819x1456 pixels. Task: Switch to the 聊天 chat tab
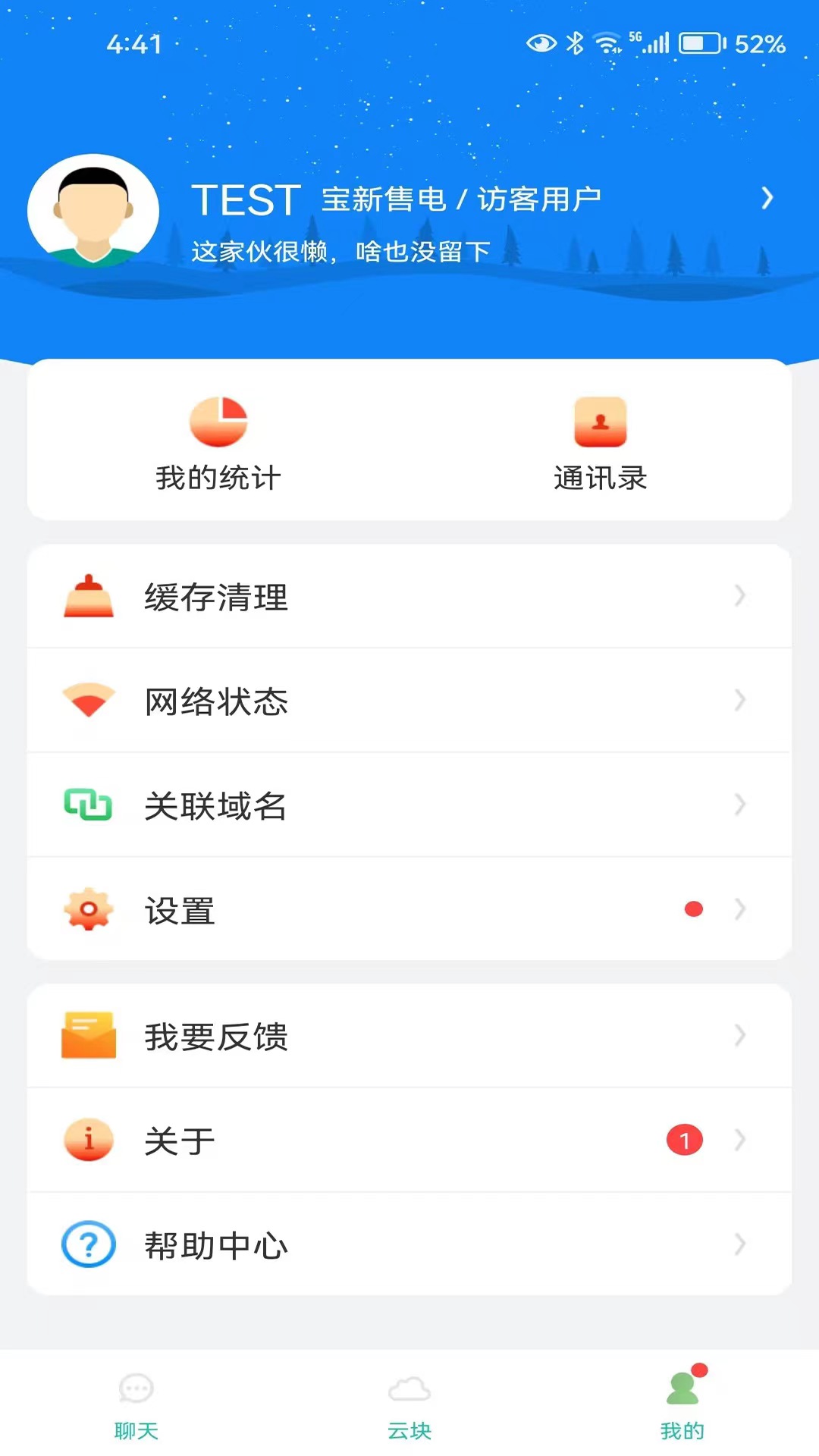point(136,1406)
